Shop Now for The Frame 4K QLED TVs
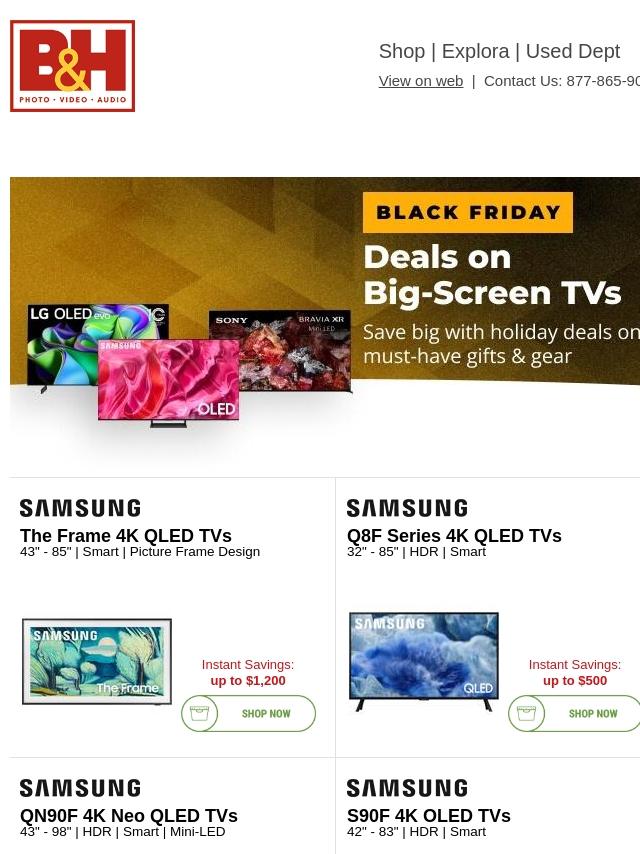Screen dimensions: 640x854 coord(249,714)
